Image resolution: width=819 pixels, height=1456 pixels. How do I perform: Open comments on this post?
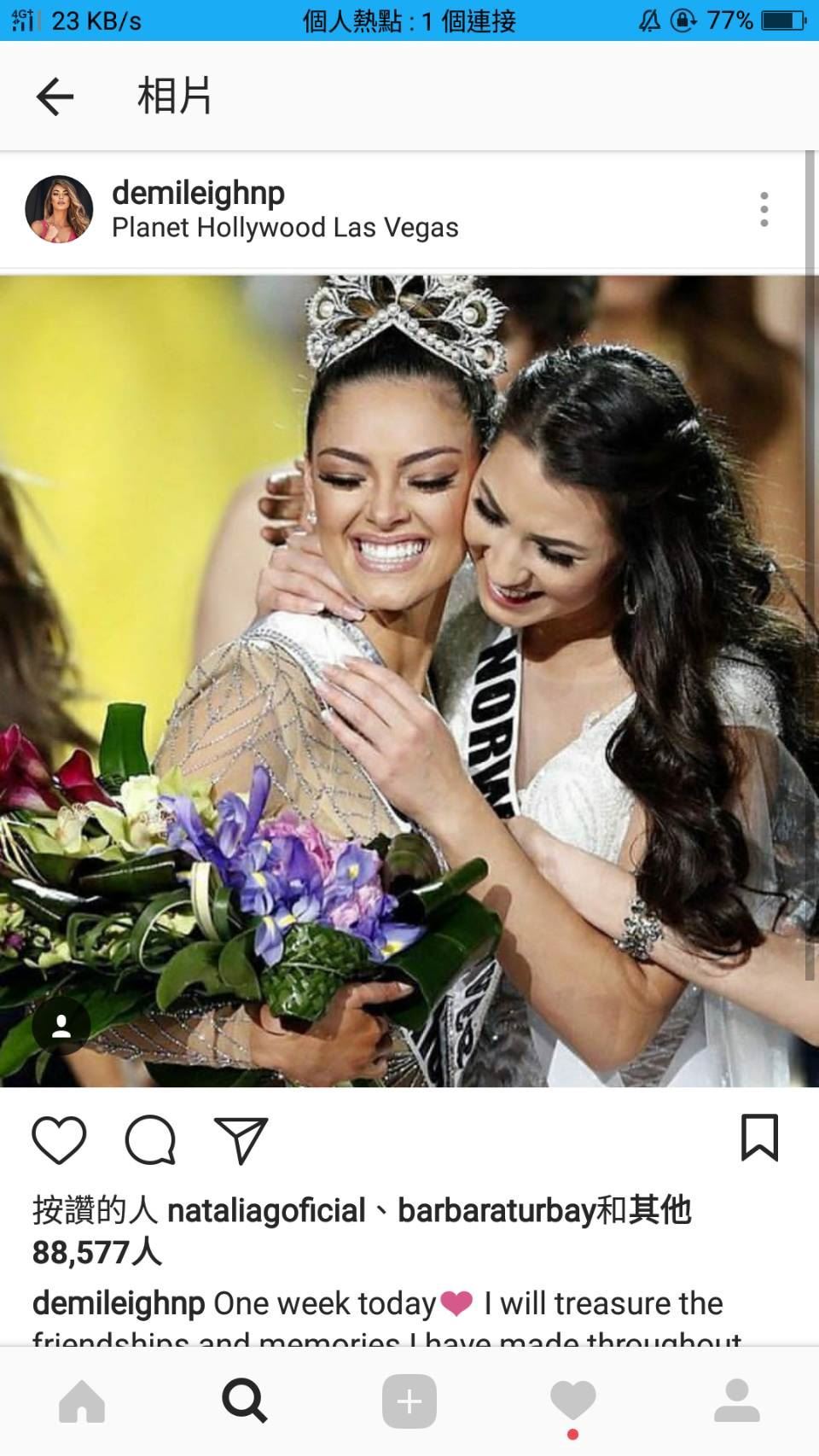pos(150,1139)
